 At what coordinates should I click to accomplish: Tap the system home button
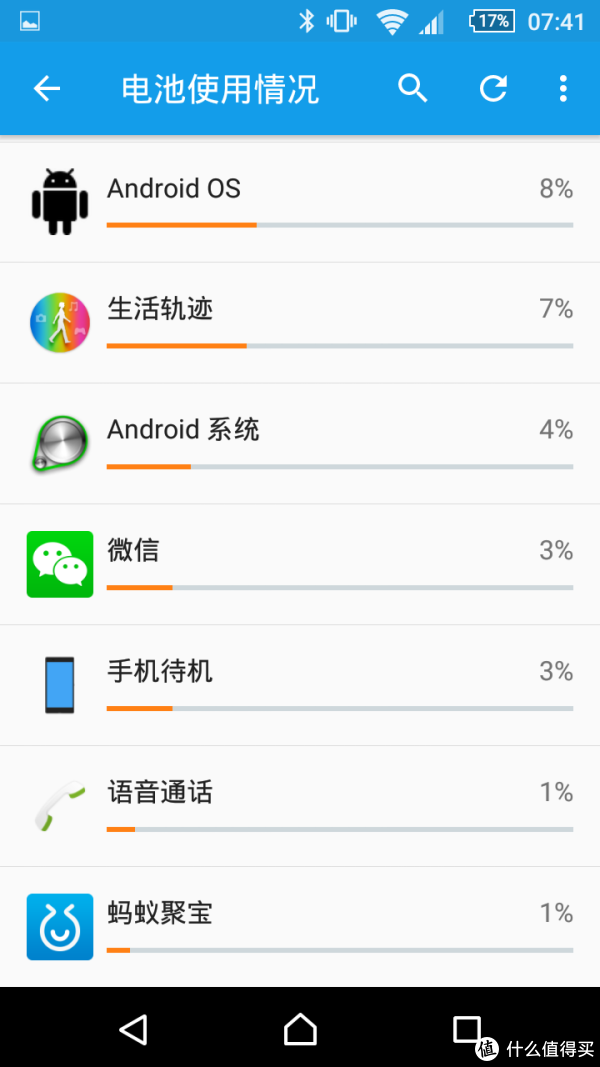pos(300,1028)
